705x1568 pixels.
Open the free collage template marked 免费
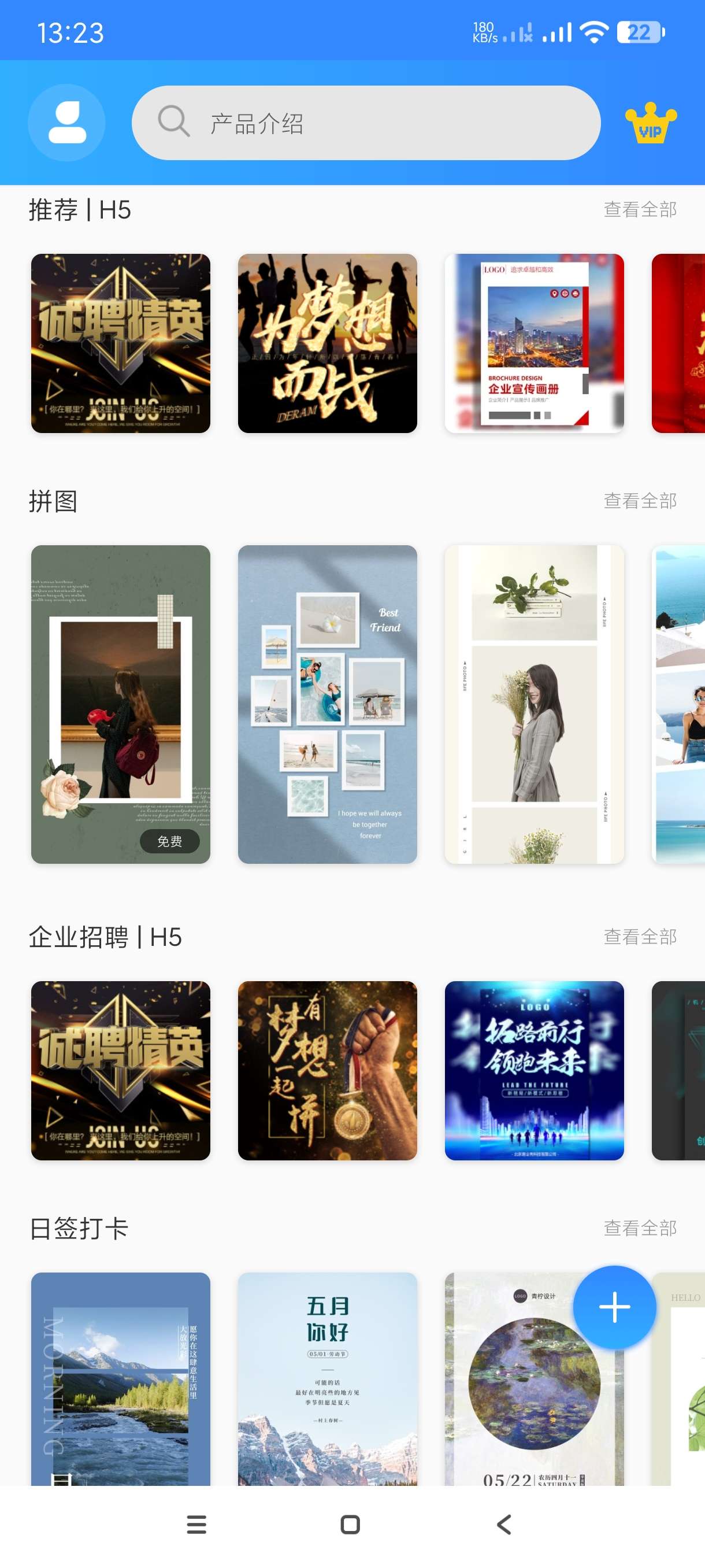tap(120, 704)
